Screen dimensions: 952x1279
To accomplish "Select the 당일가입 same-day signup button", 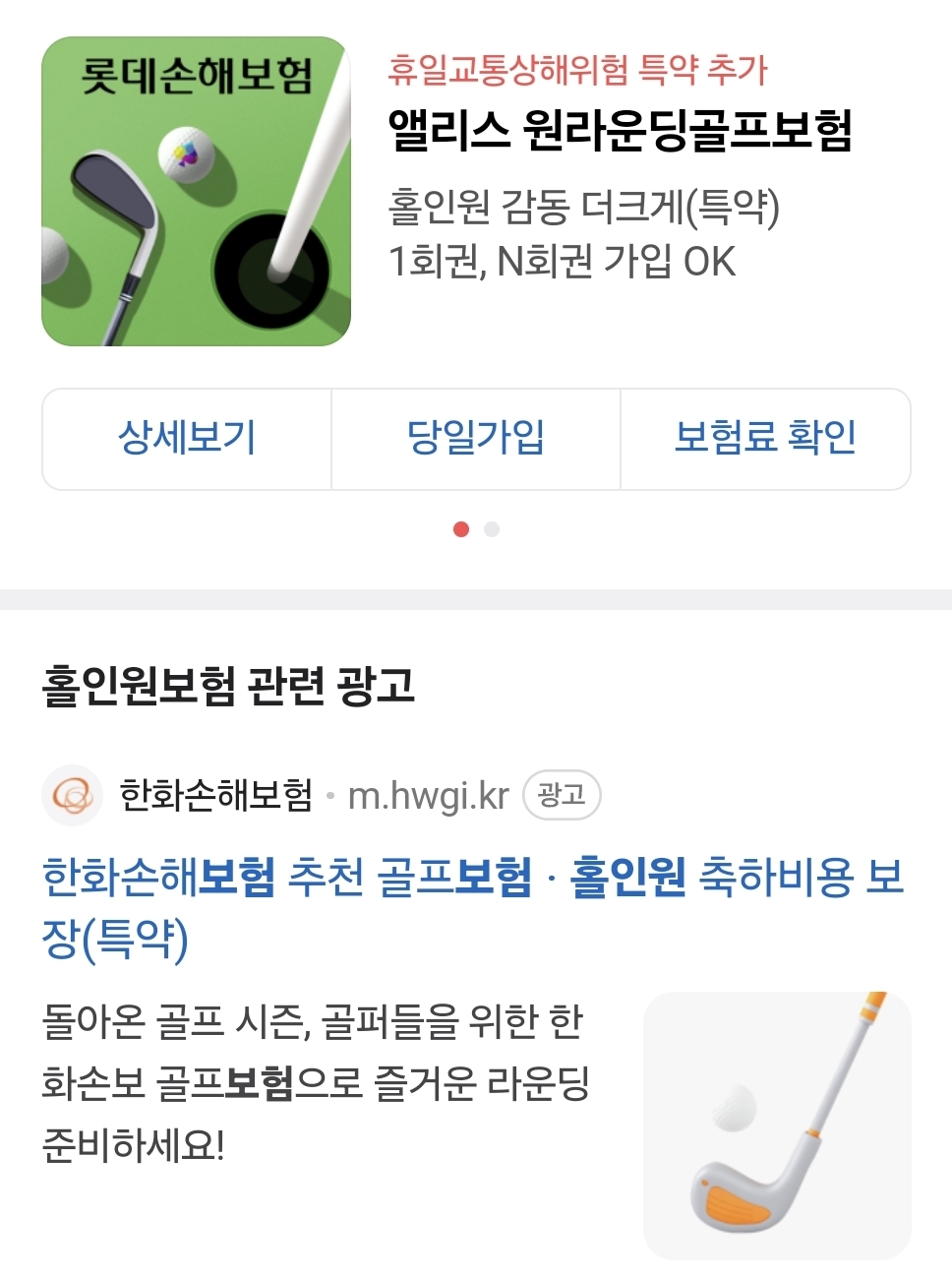I will coord(476,438).
